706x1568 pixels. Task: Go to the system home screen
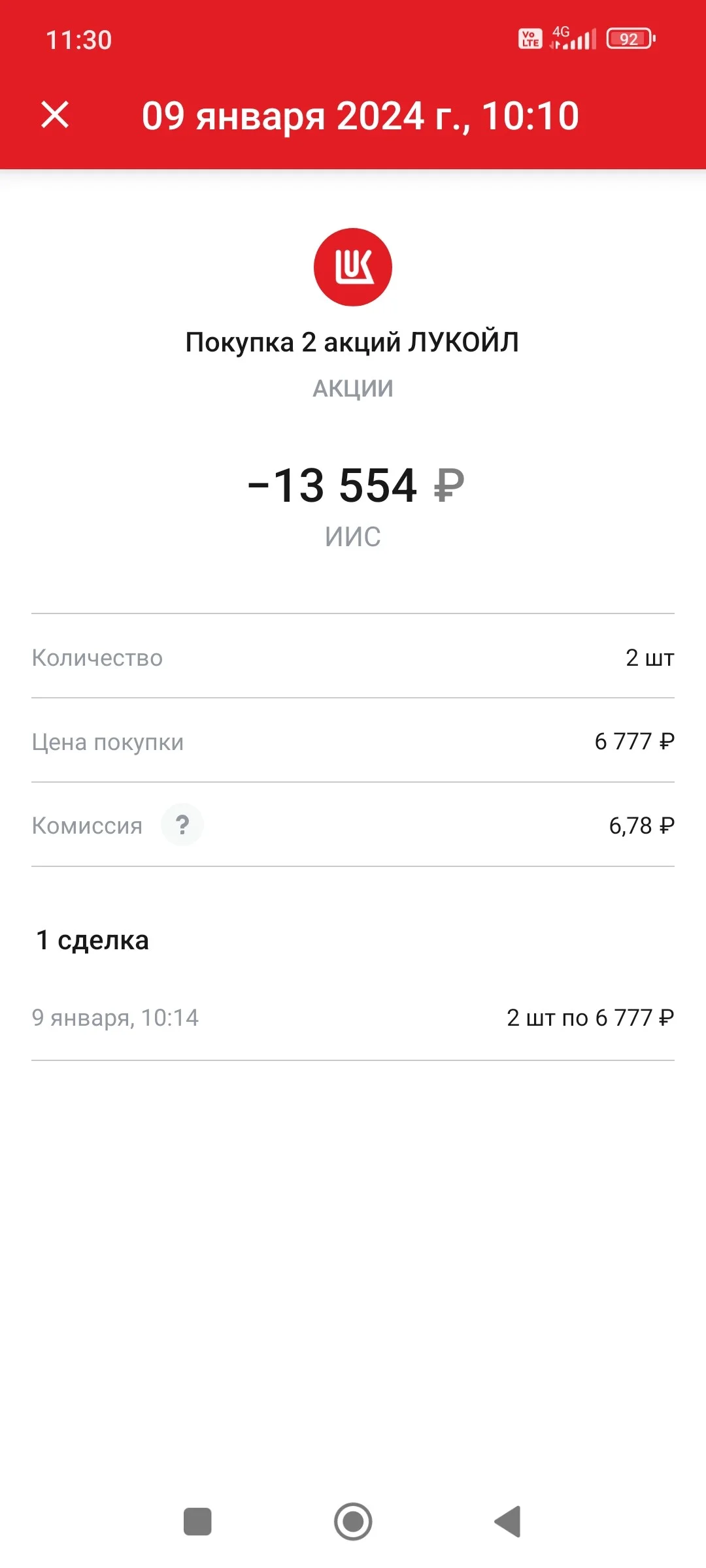(x=353, y=1522)
